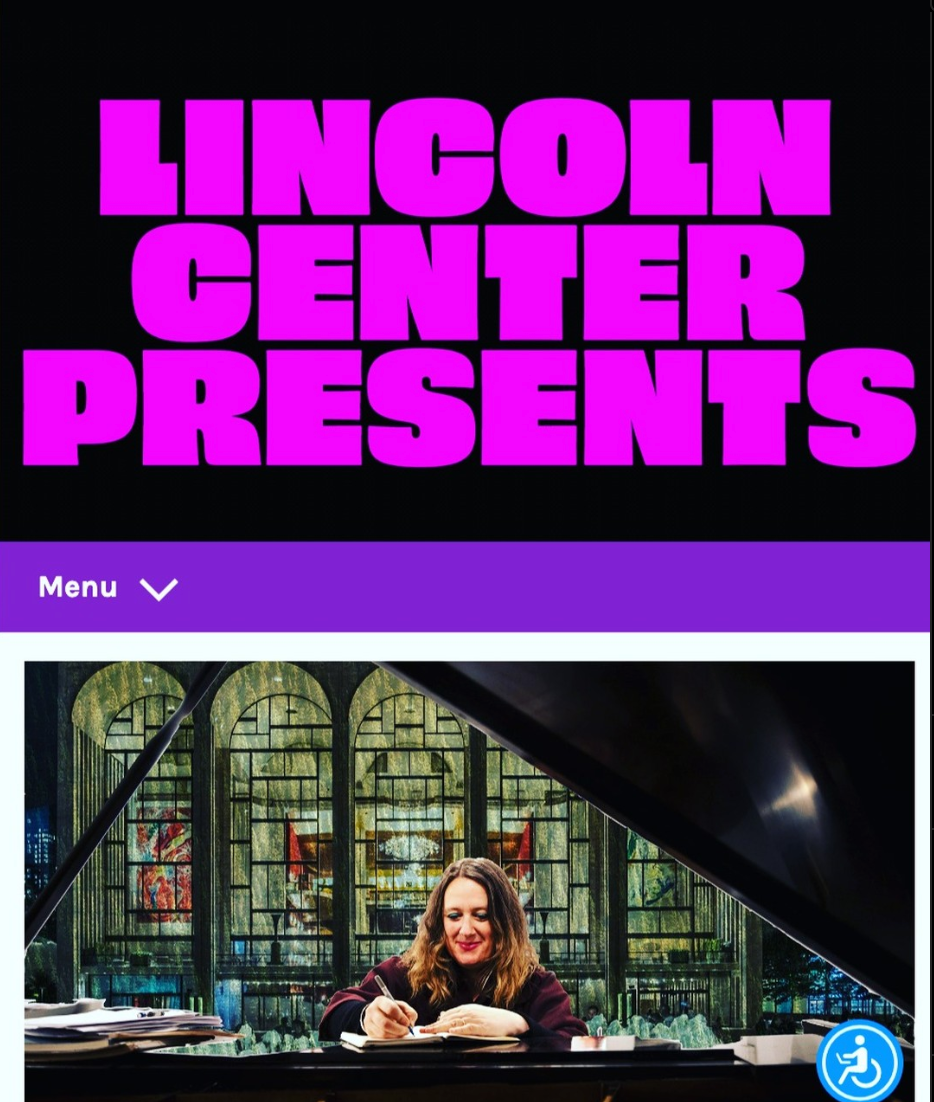Expand the Menu dropdown
934x1102 pixels.
(x=108, y=588)
